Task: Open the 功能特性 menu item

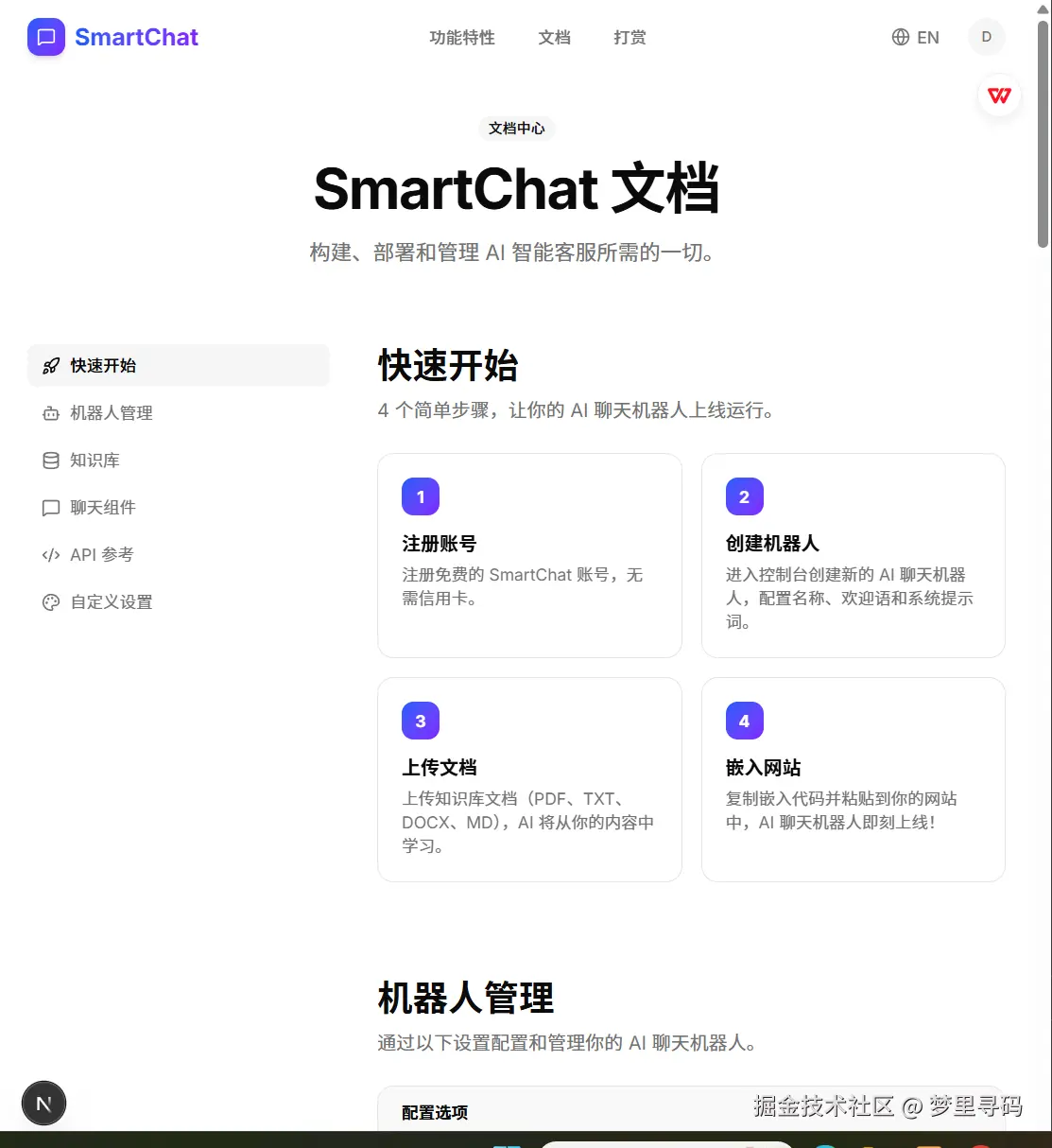Action: pos(462,37)
